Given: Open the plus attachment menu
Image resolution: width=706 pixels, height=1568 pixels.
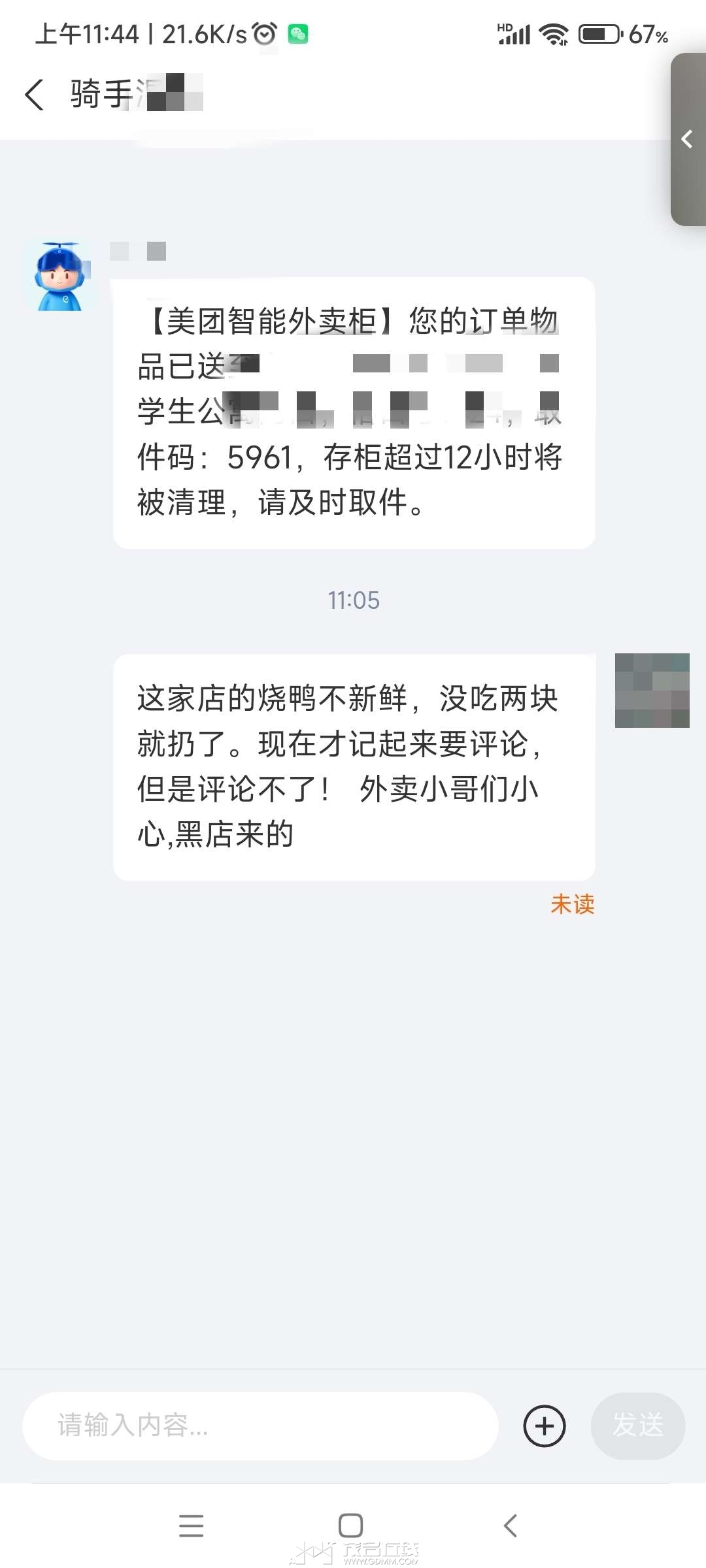Looking at the screenshot, I should [544, 1426].
